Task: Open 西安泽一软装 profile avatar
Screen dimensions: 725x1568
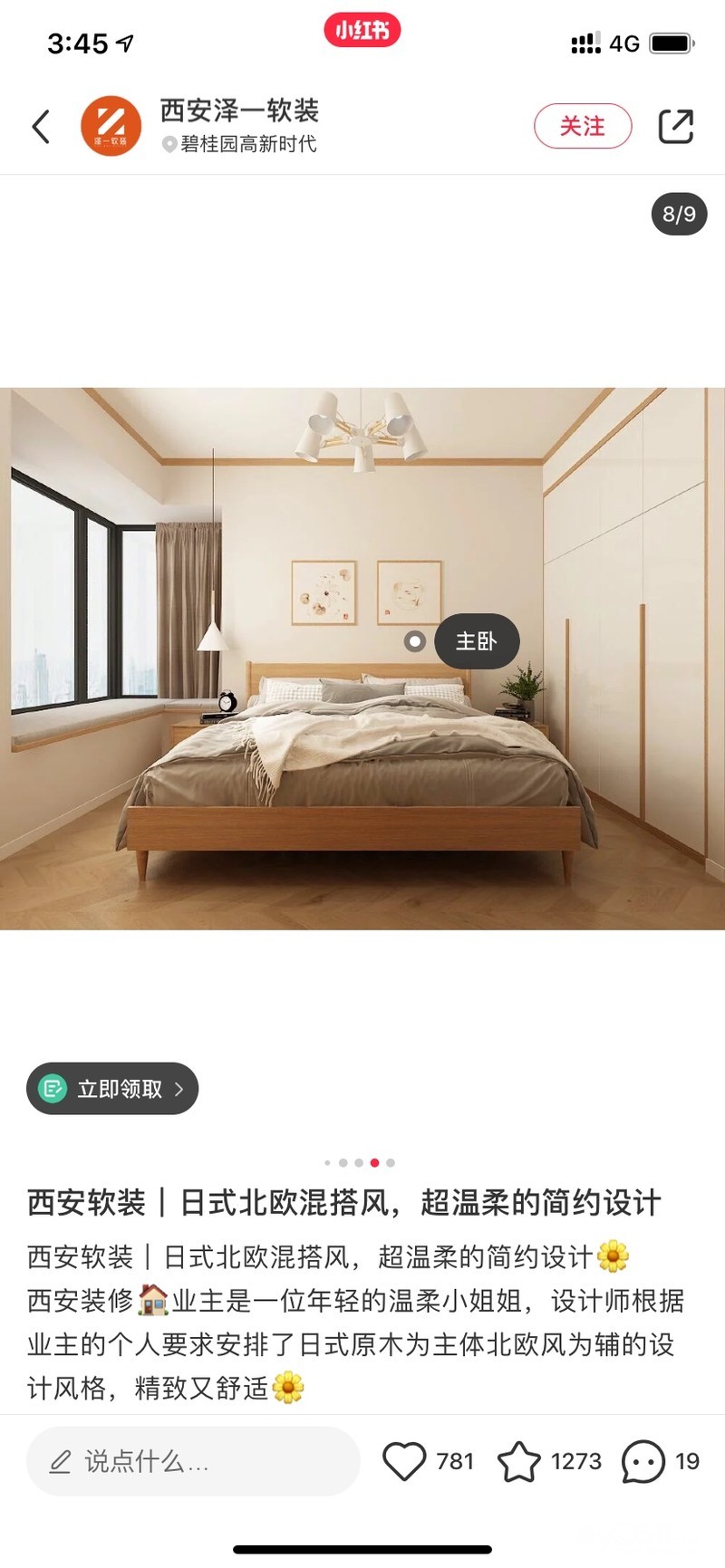Action: (111, 127)
